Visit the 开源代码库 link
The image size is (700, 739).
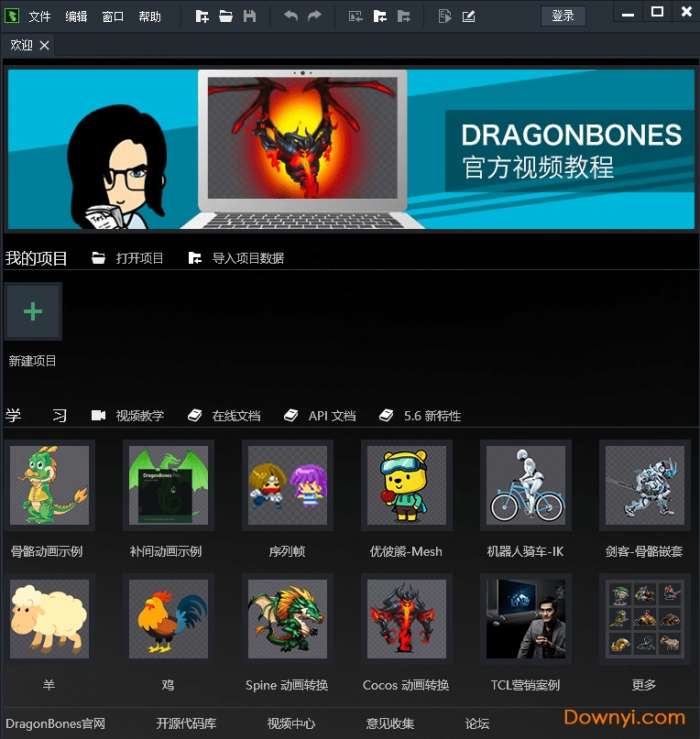(x=186, y=723)
